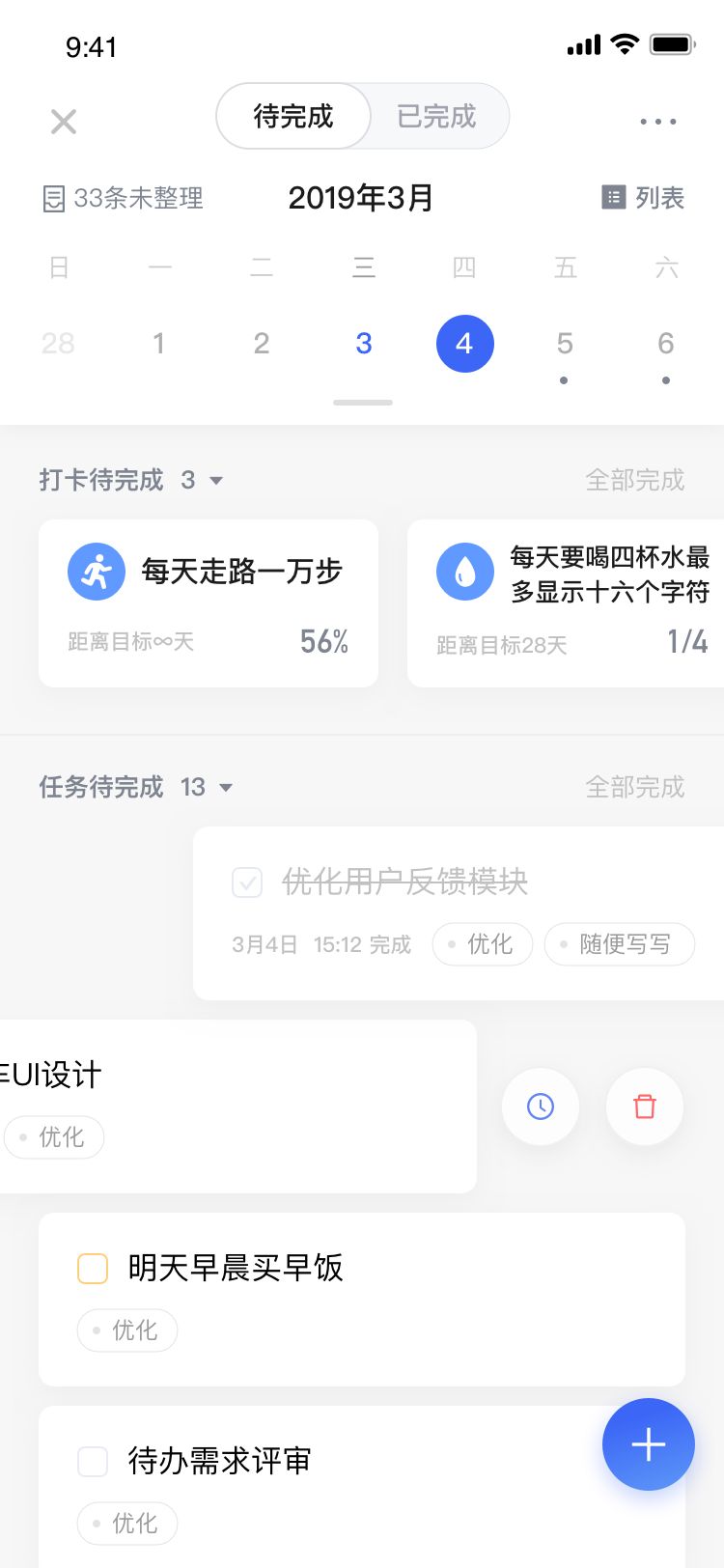Set a reminder with the clock icon
The height and width of the screenshot is (1568, 724).
coord(541,1106)
